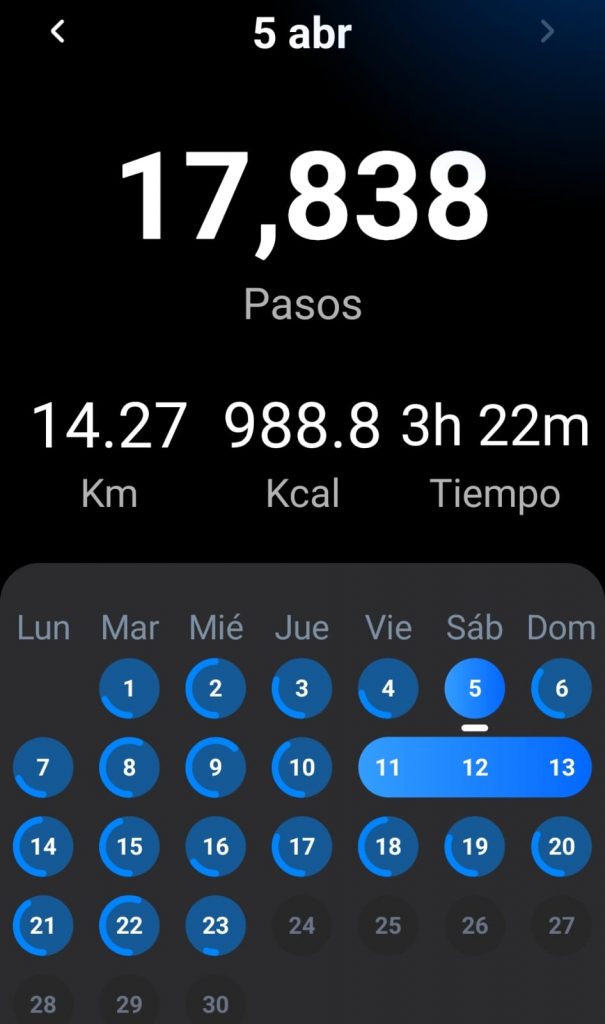View steps for Sunday the 6th
Image resolution: width=605 pixels, height=1024 pixels.
(561, 688)
